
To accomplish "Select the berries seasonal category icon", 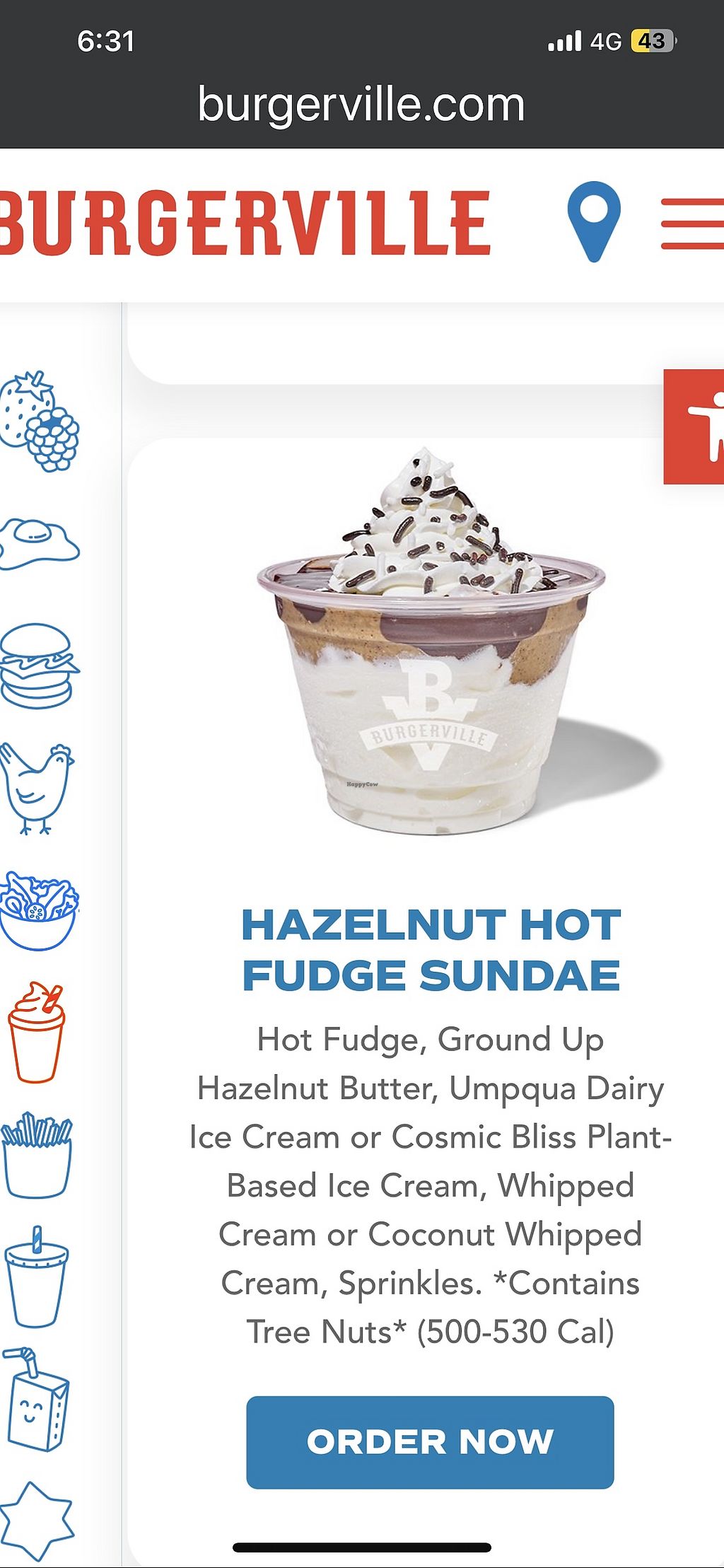I will click(x=40, y=421).
